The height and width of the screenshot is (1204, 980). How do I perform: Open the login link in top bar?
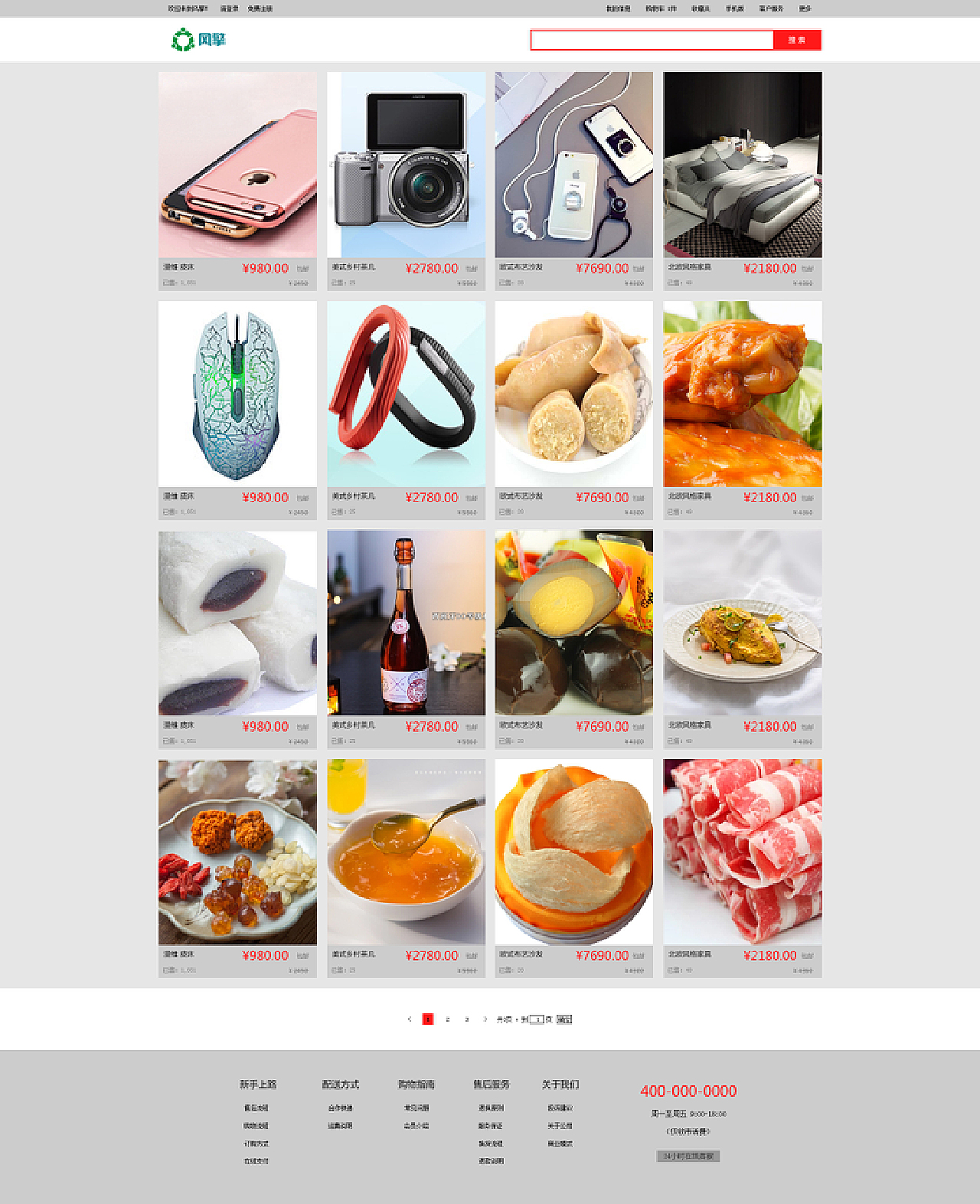click(229, 9)
